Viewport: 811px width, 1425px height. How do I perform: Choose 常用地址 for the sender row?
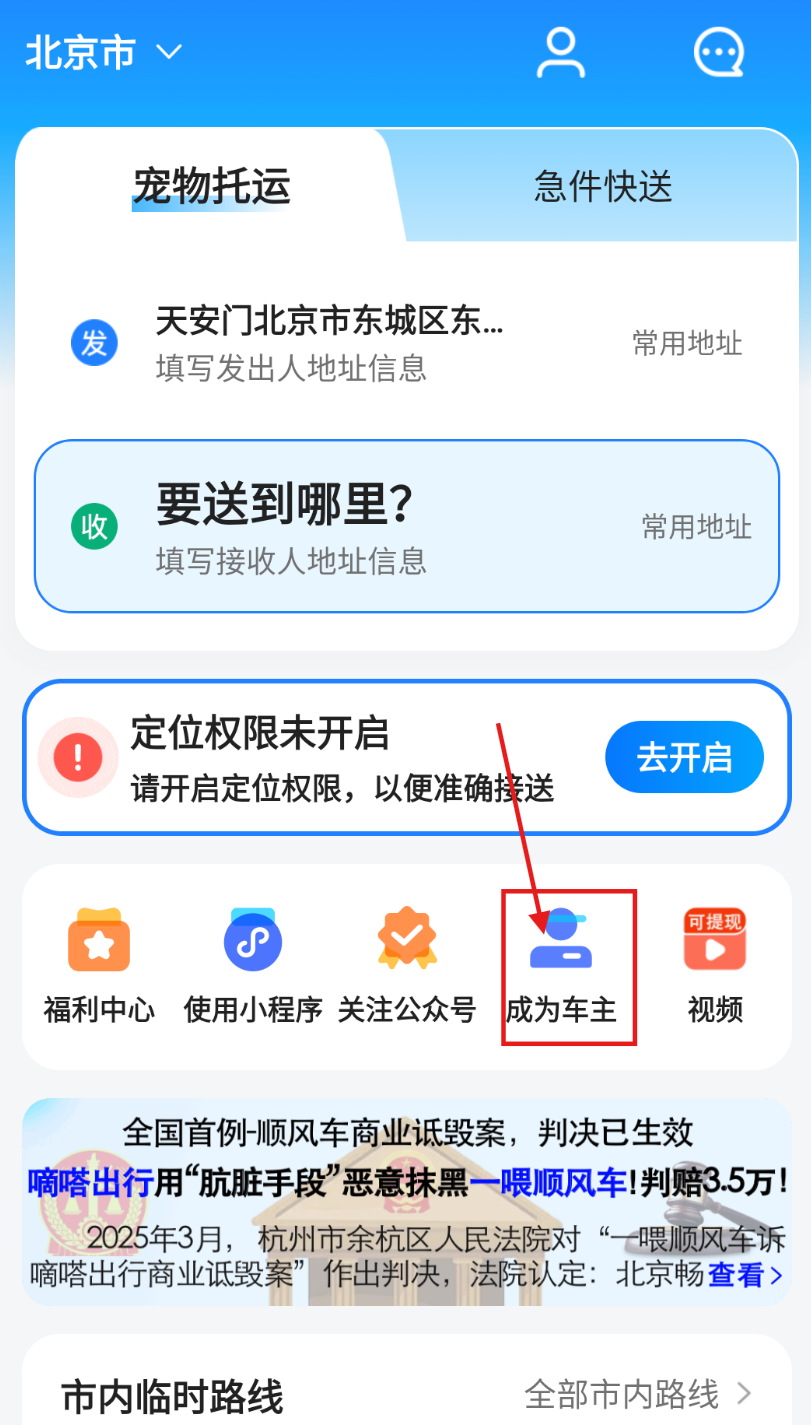coord(687,343)
